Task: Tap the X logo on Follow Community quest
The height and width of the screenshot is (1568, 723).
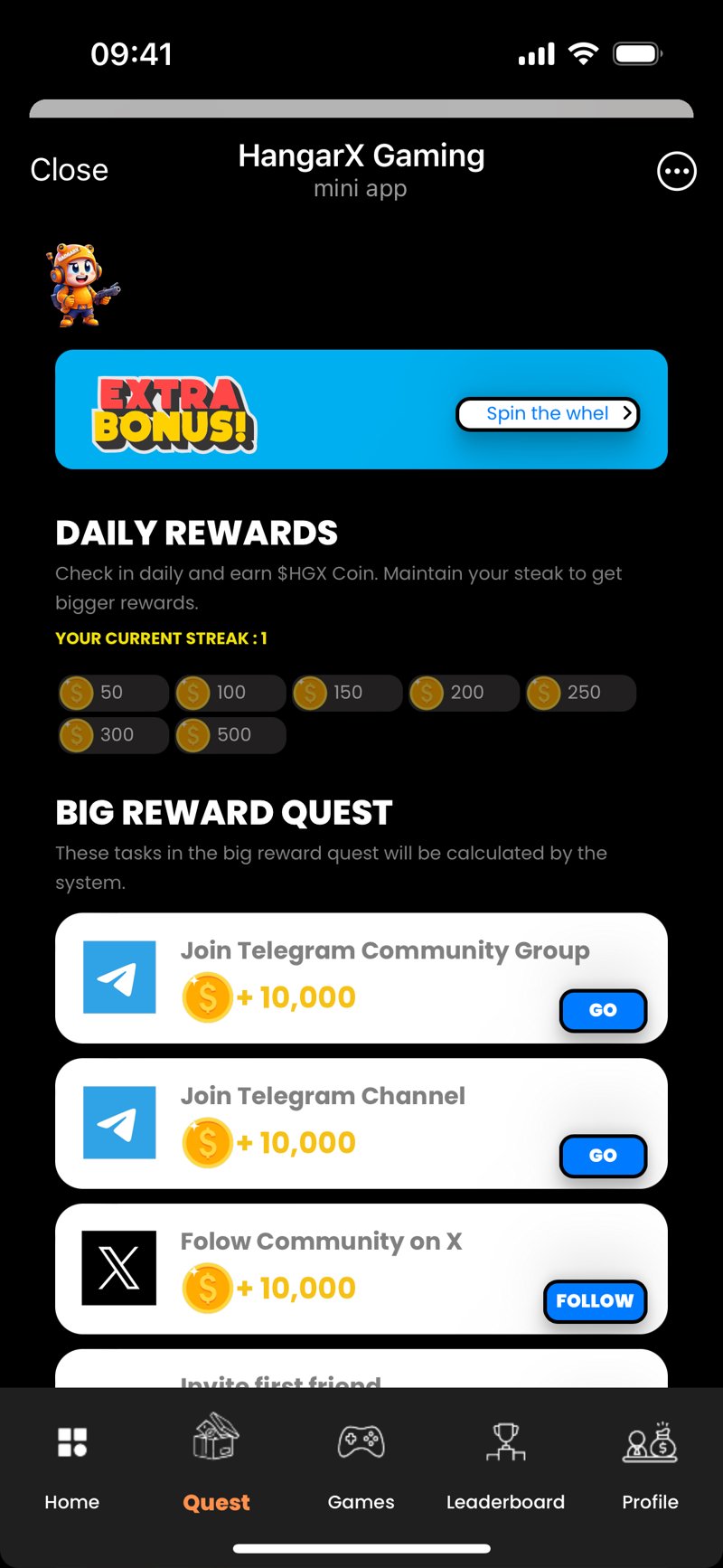Action: point(119,1268)
